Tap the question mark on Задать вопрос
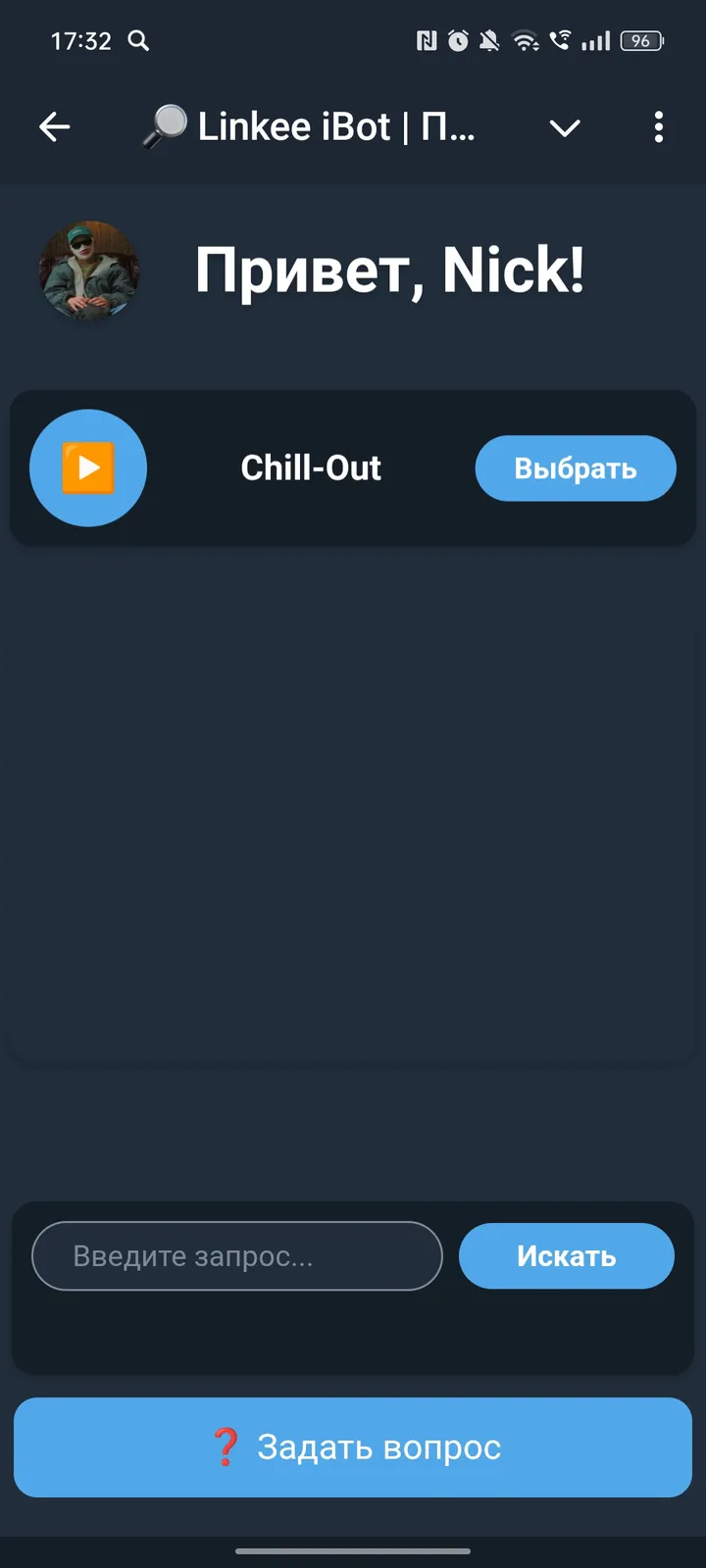The width and height of the screenshot is (706, 1568). tap(225, 1445)
